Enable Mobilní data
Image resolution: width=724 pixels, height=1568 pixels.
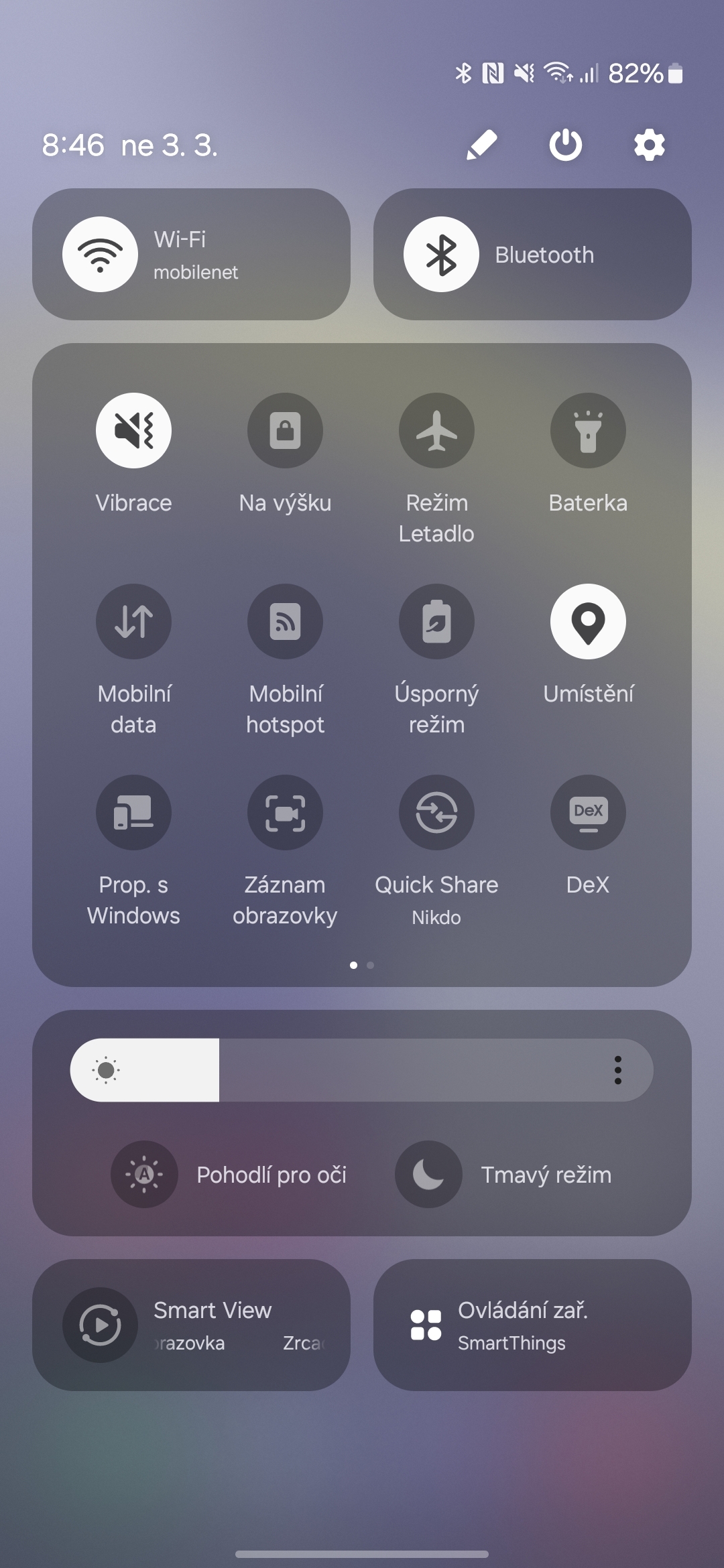tap(133, 621)
